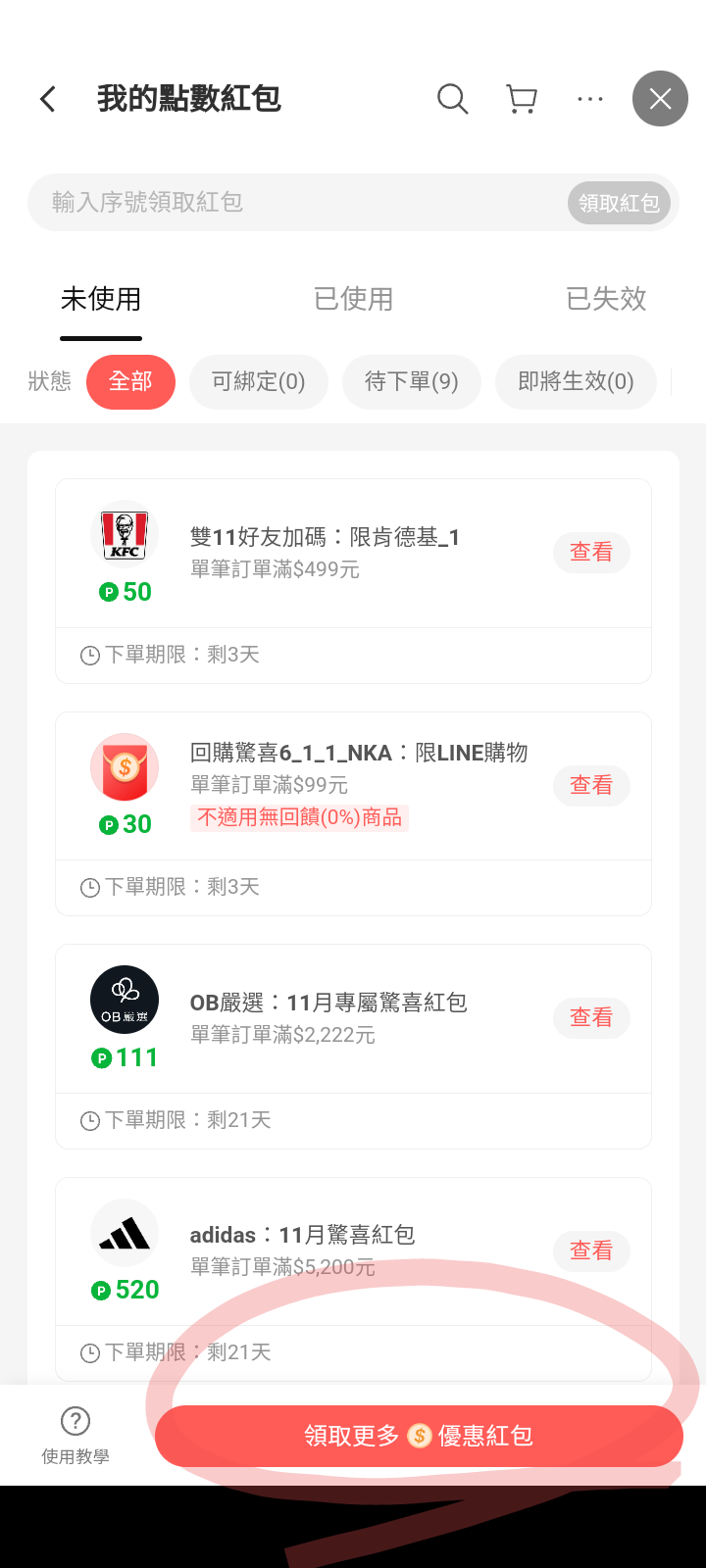Open the three-dot overflow menu
Image resolution: width=706 pixels, height=1568 pixels.
(590, 99)
